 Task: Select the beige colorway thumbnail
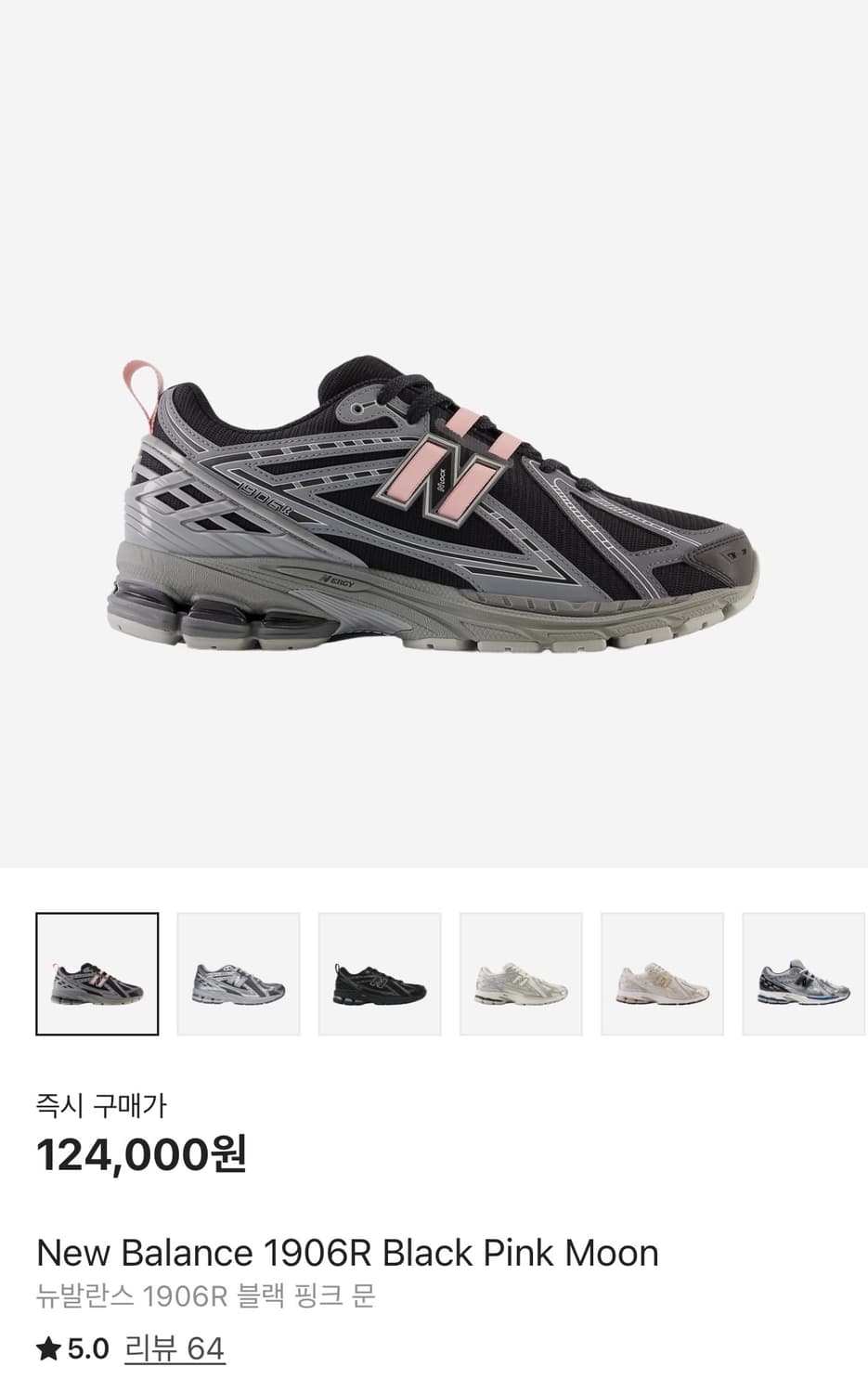[x=662, y=971]
